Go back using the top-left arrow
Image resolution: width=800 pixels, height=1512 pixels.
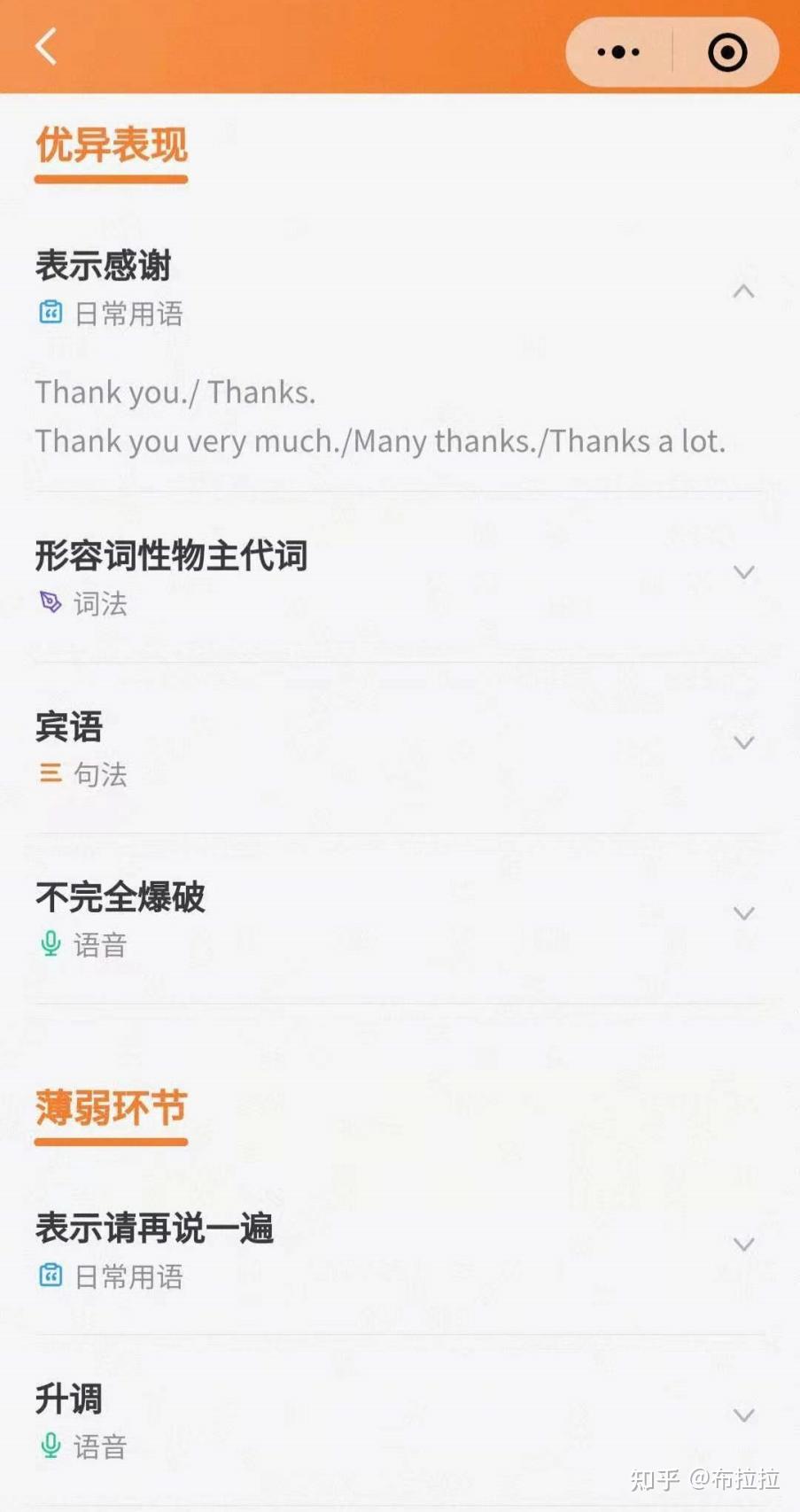[47, 46]
